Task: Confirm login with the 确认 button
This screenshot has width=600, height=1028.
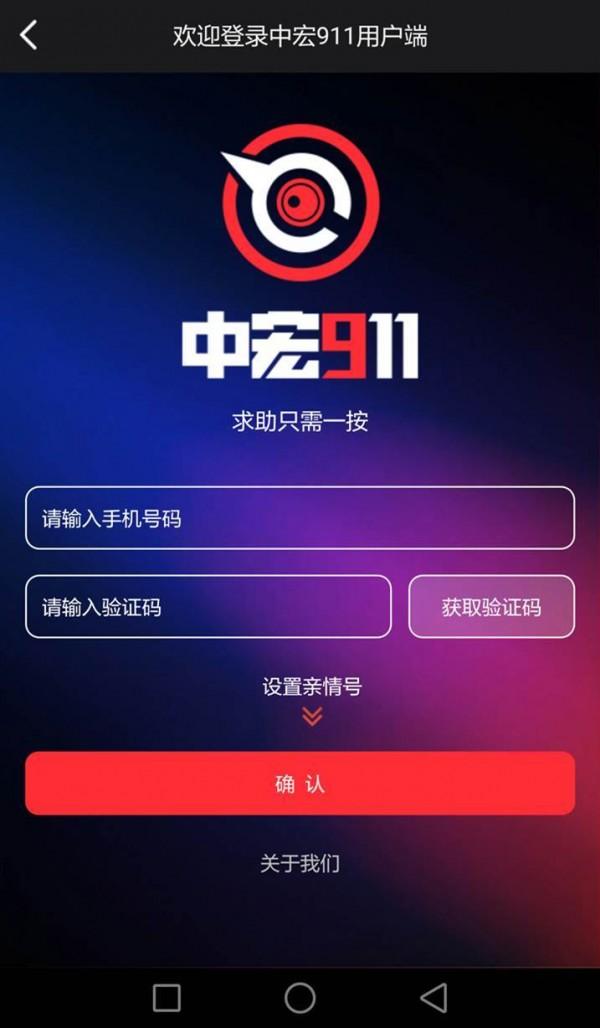Action: pyautogui.click(x=300, y=784)
